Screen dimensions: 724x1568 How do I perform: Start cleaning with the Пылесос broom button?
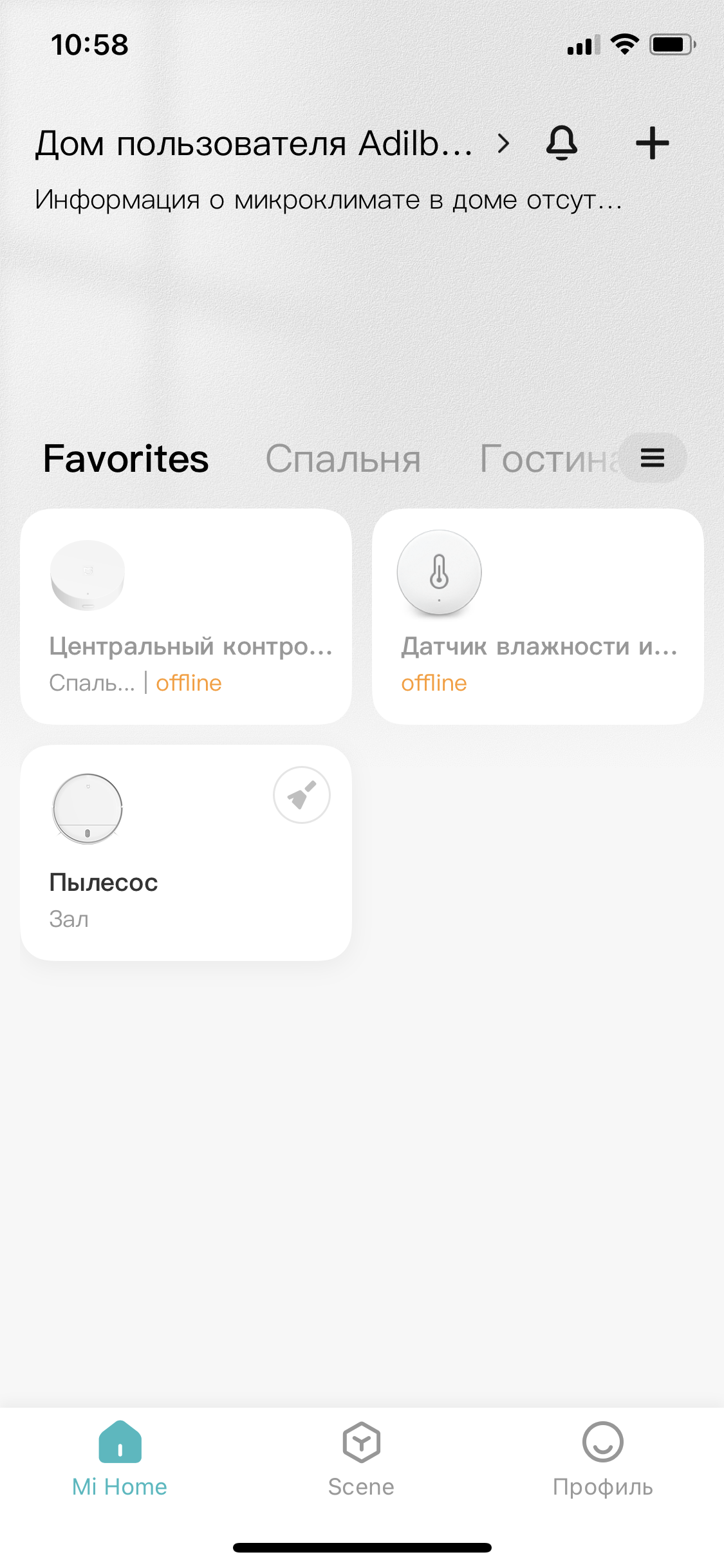coord(302,795)
